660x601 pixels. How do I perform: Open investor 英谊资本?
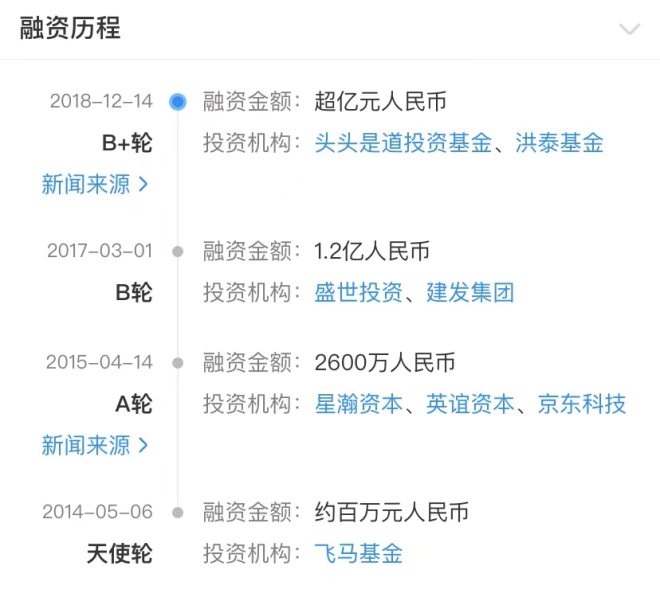(x=470, y=404)
